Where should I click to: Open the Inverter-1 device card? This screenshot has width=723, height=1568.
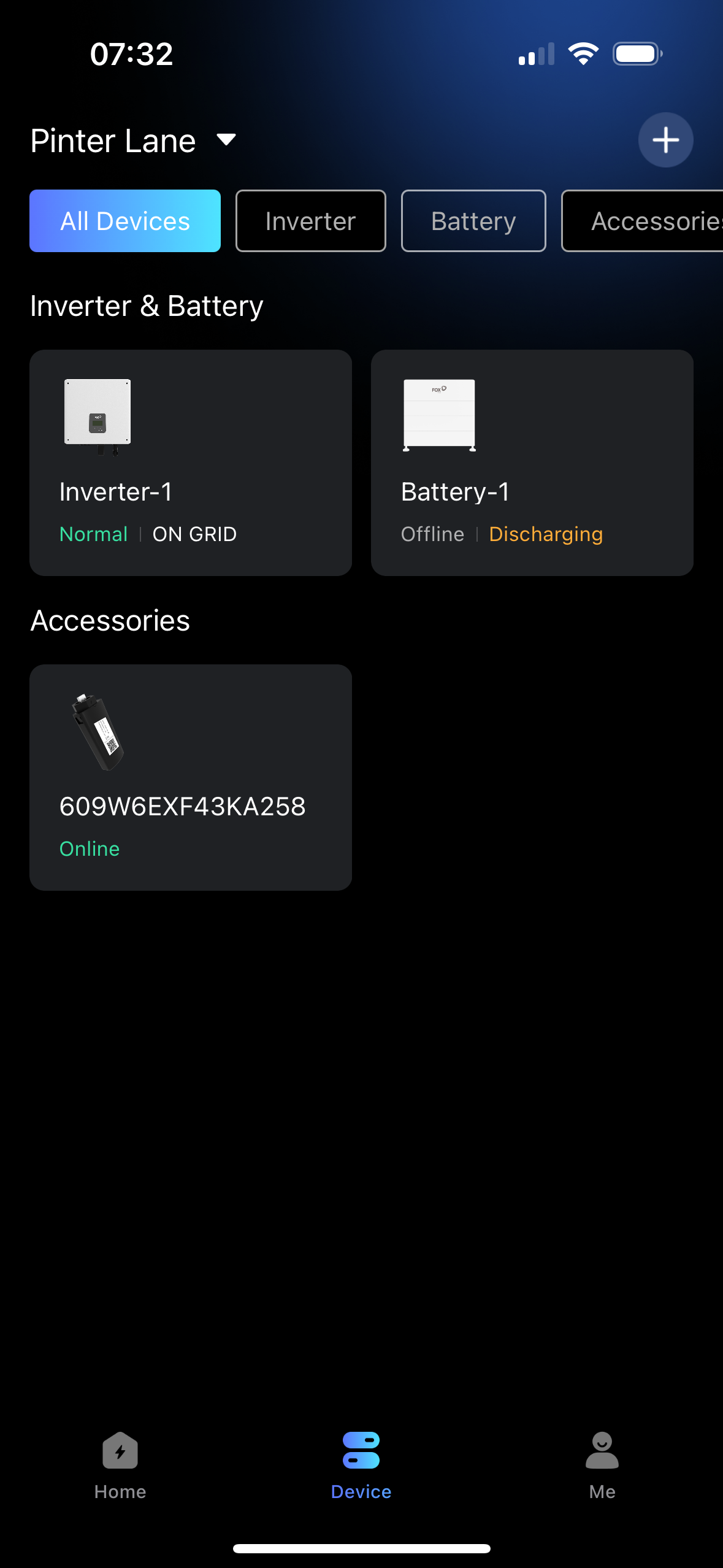pyautogui.click(x=191, y=463)
